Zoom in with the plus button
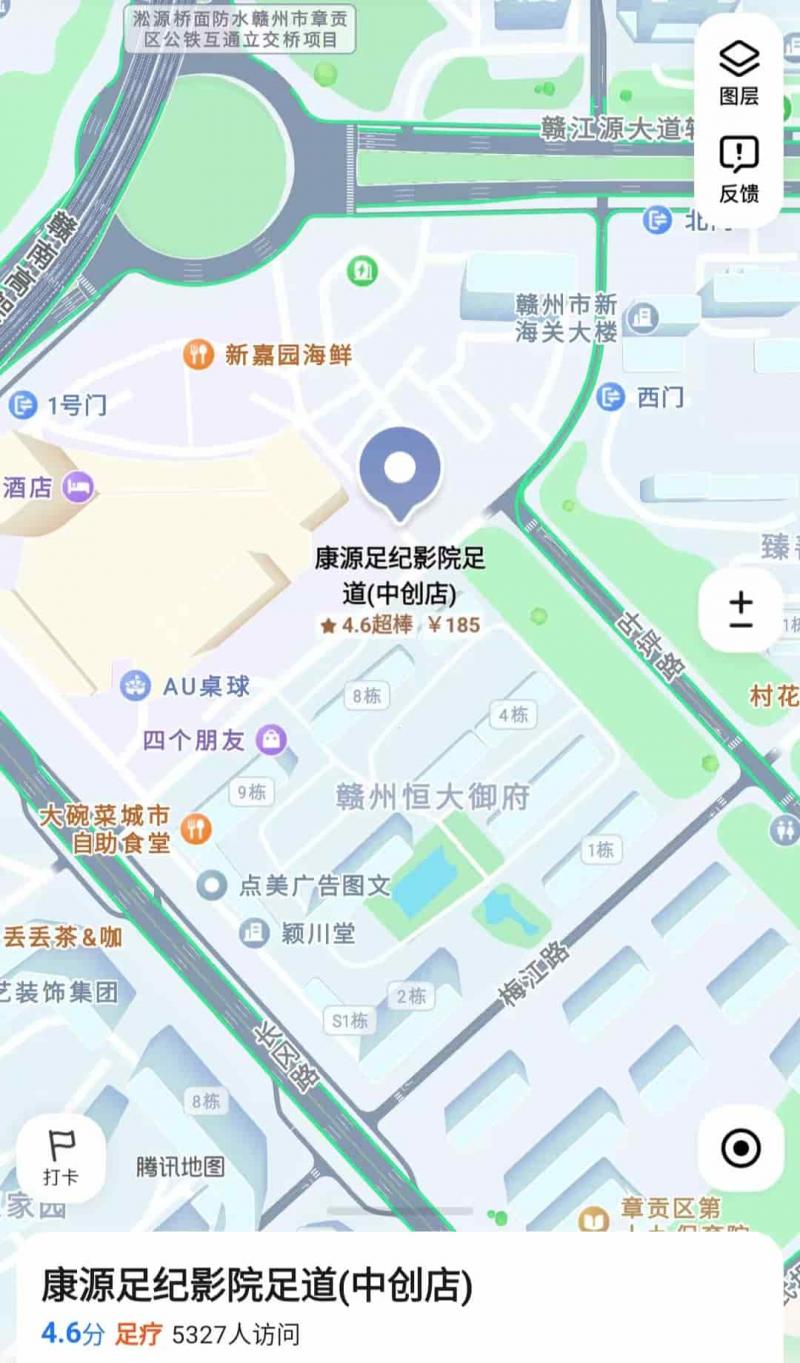Viewport: 800px width, 1363px height. (x=741, y=599)
